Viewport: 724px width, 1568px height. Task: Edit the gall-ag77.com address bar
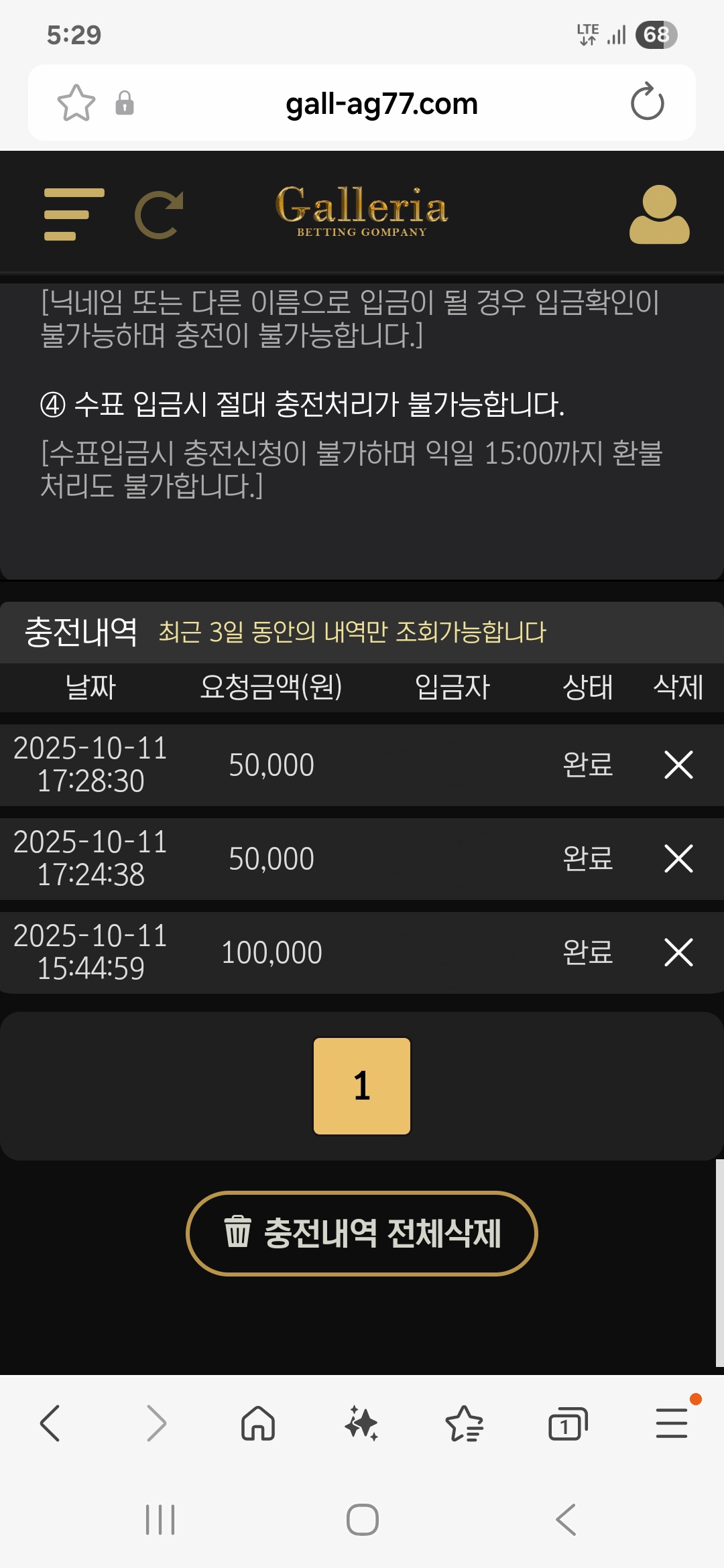pyautogui.click(x=381, y=104)
